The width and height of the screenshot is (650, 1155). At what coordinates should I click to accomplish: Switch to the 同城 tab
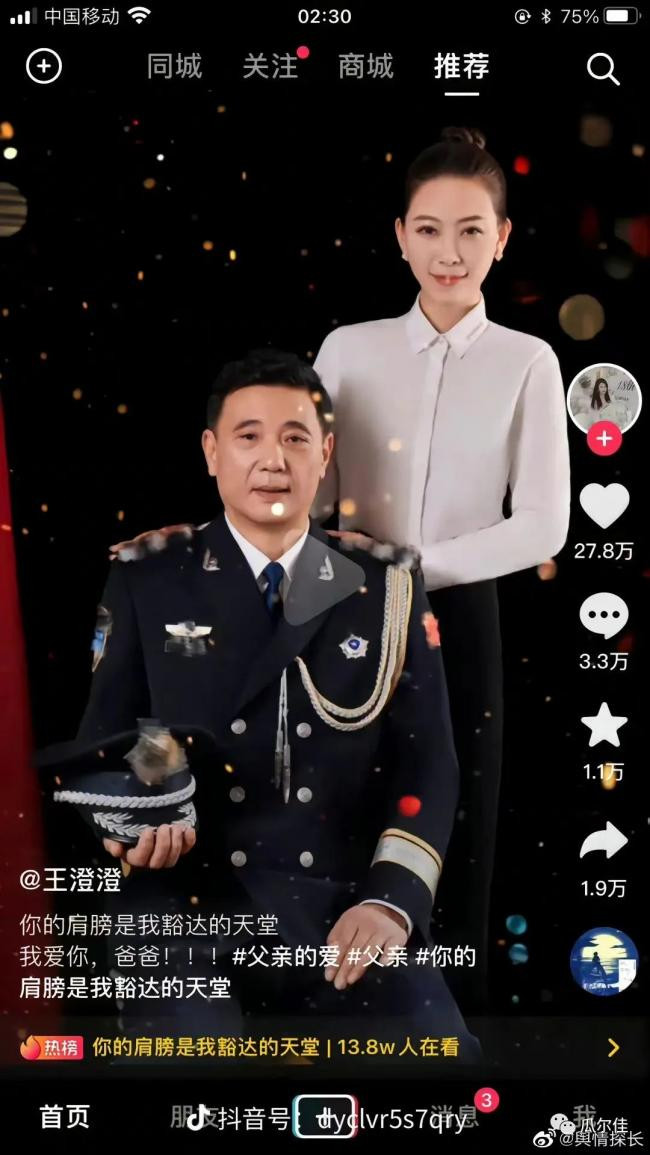pos(174,67)
